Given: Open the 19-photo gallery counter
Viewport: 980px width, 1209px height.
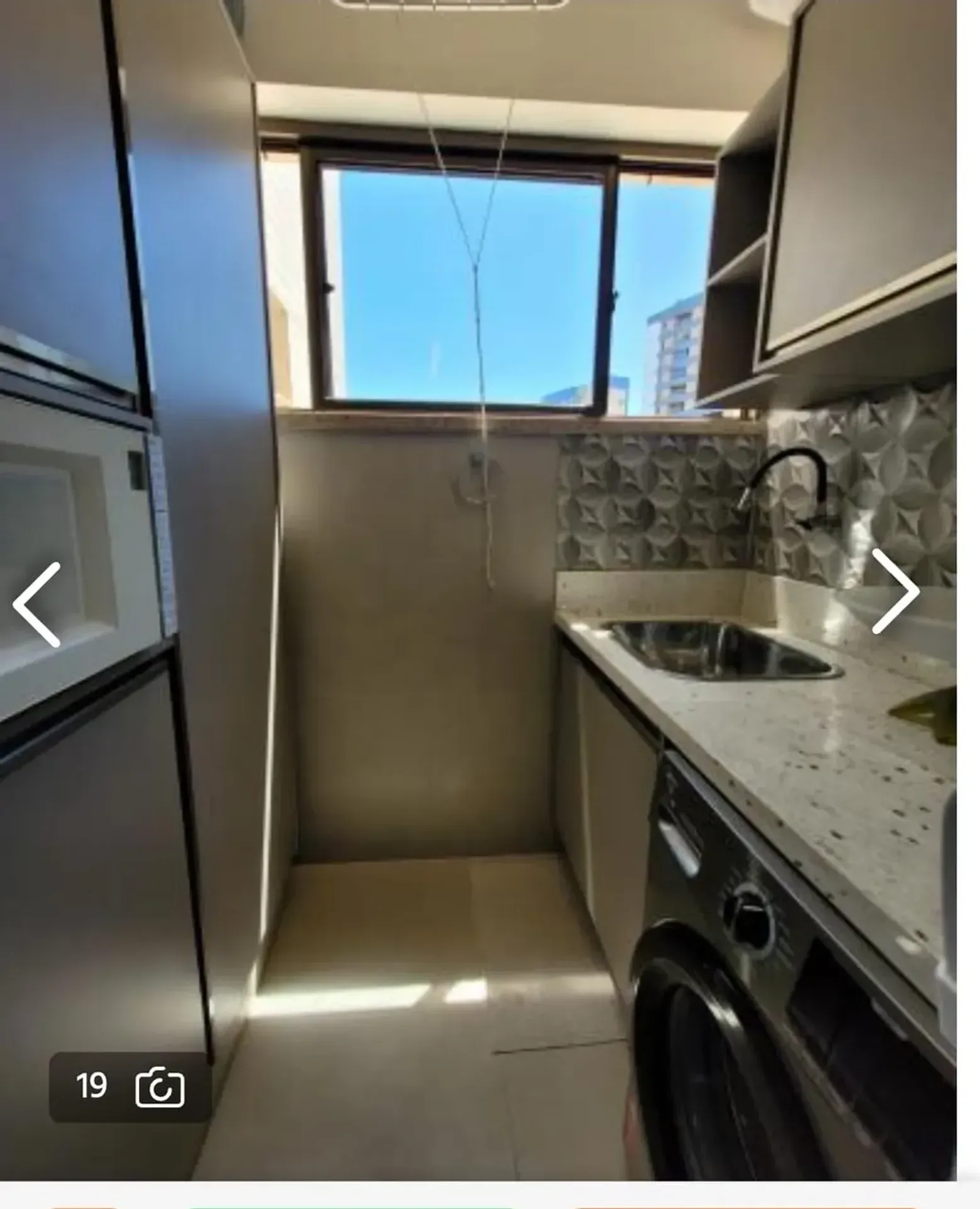Looking at the screenshot, I should 130,1086.
